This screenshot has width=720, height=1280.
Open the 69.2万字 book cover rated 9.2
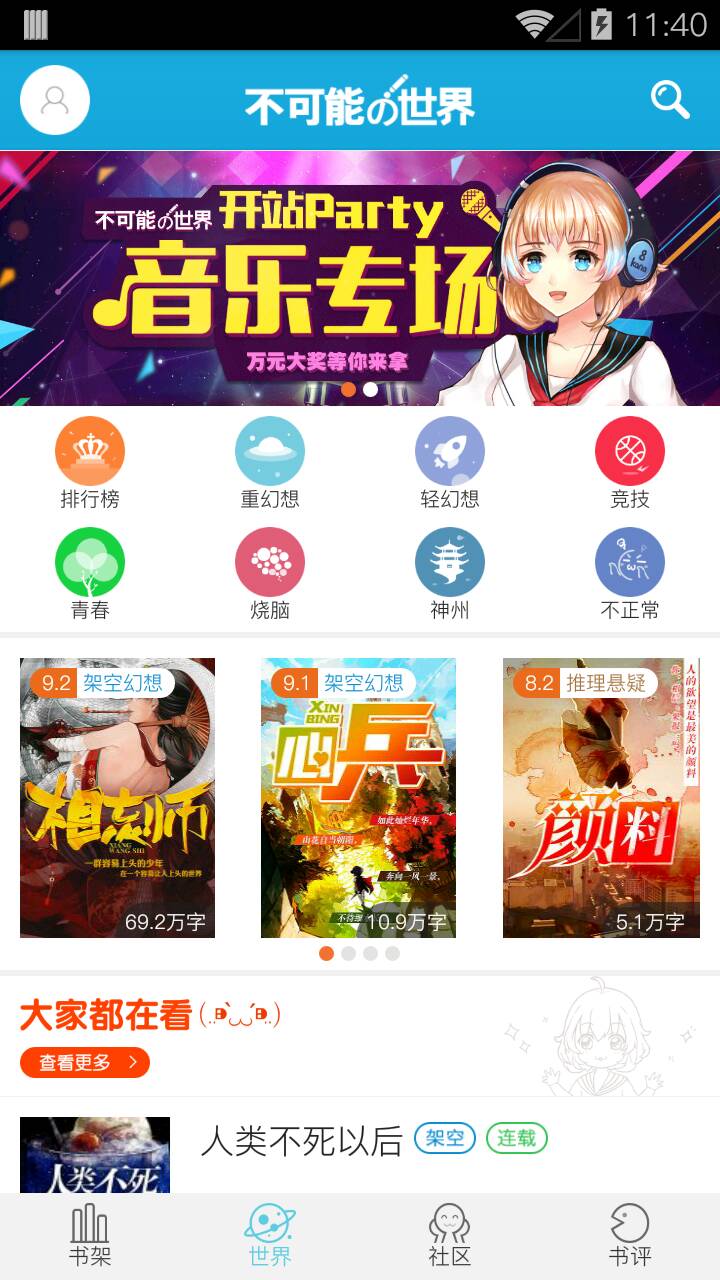click(x=118, y=798)
